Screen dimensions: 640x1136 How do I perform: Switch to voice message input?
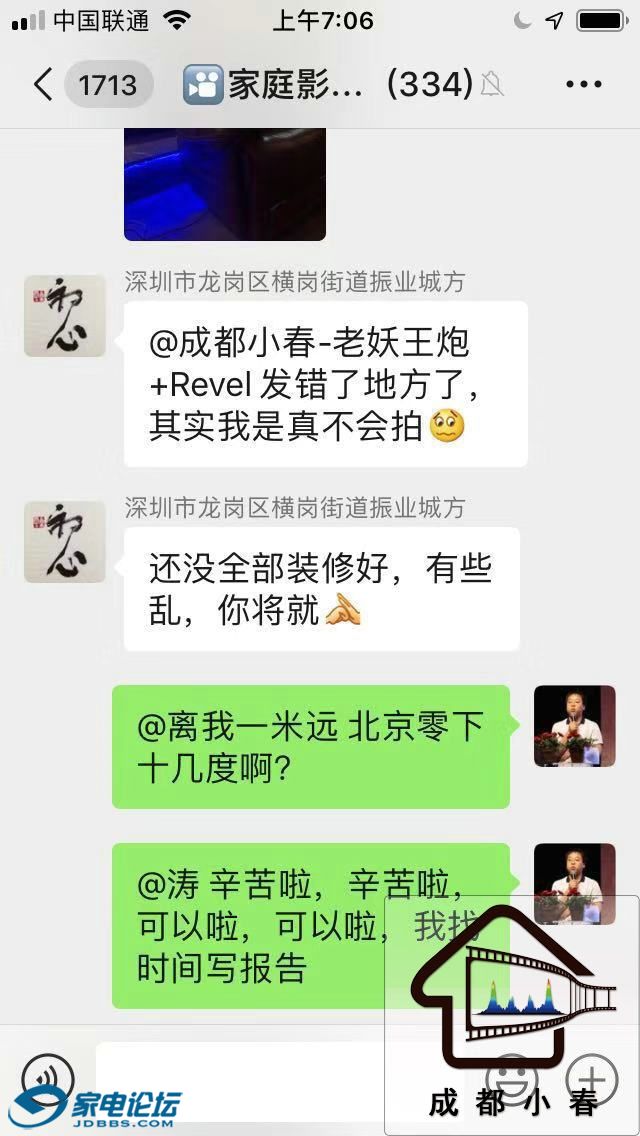click(x=48, y=1080)
